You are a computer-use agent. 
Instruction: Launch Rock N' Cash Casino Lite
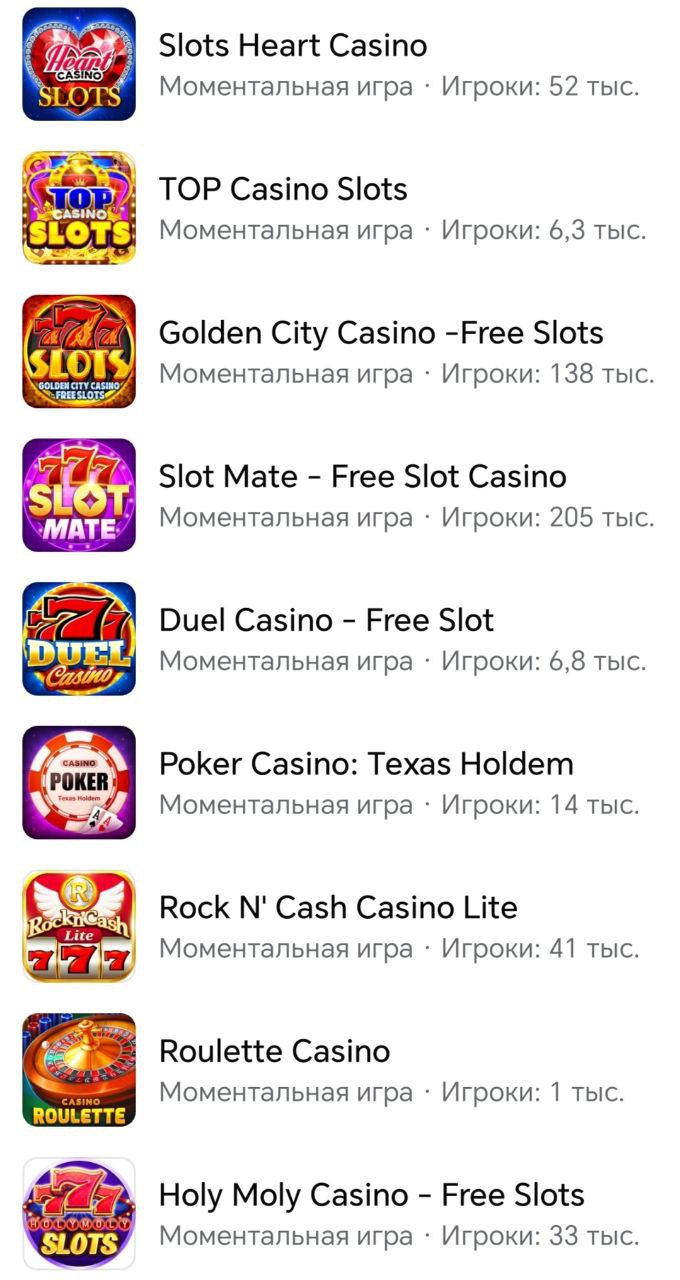pos(338,908)
